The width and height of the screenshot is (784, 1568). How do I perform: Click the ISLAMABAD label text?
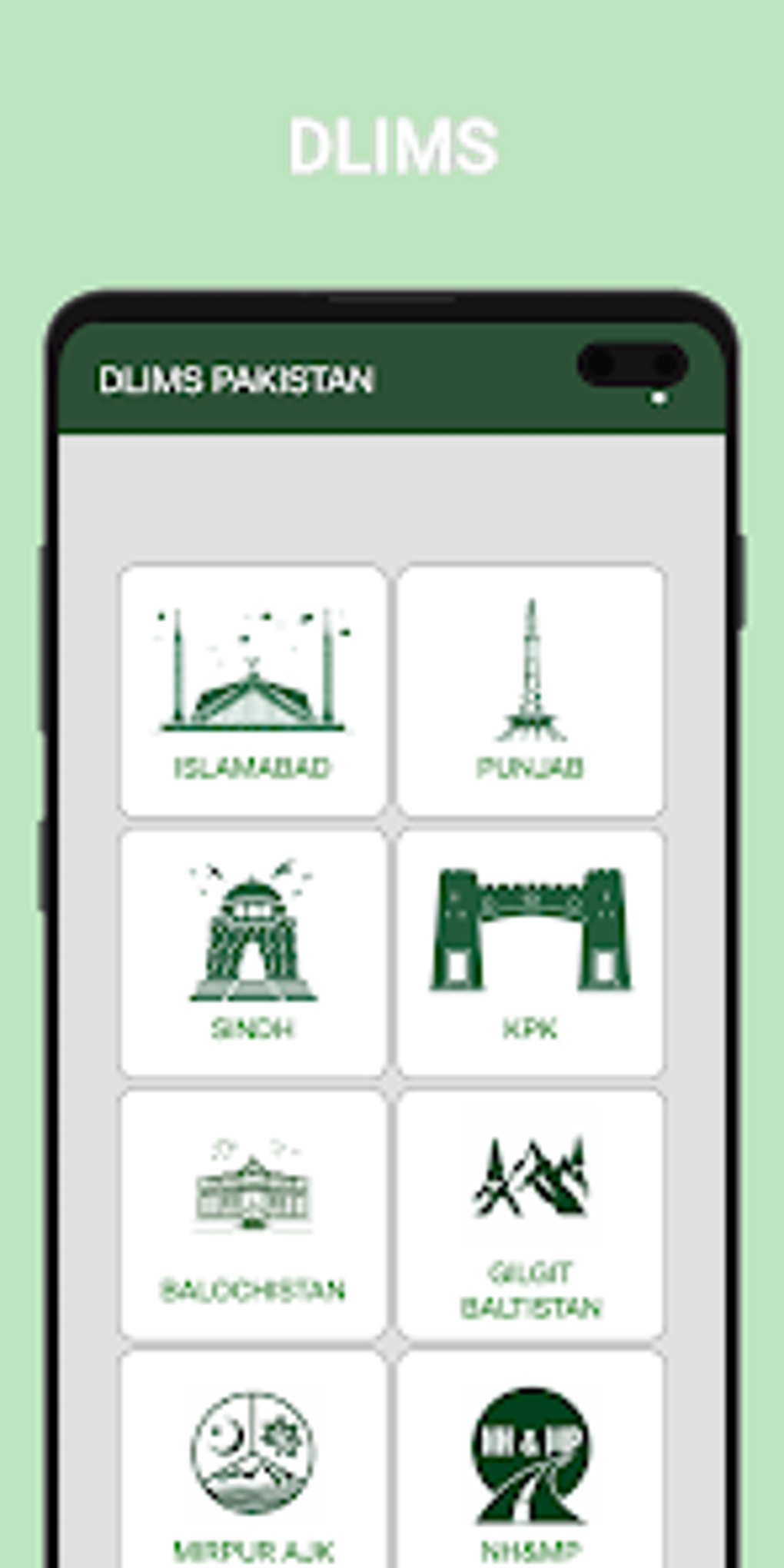[x=252, y=766]
